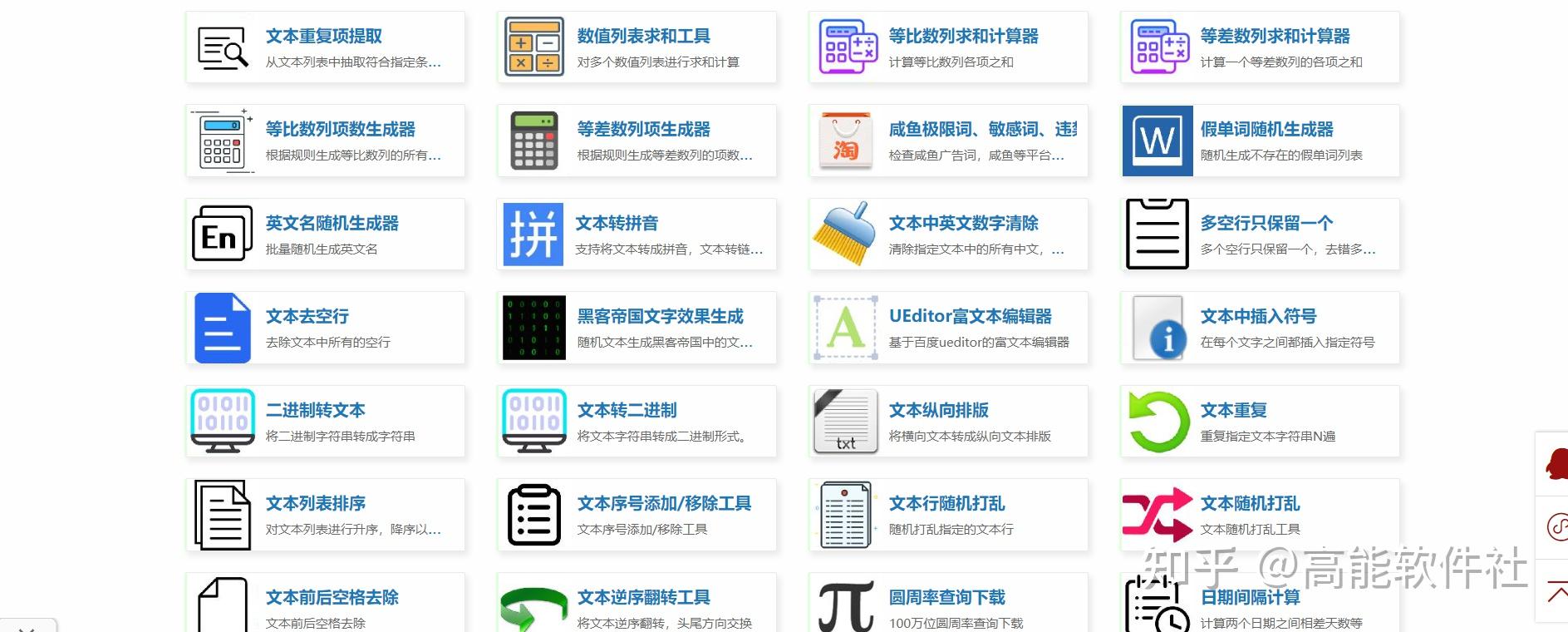Open the 数值列表求和工具 card

643,37
